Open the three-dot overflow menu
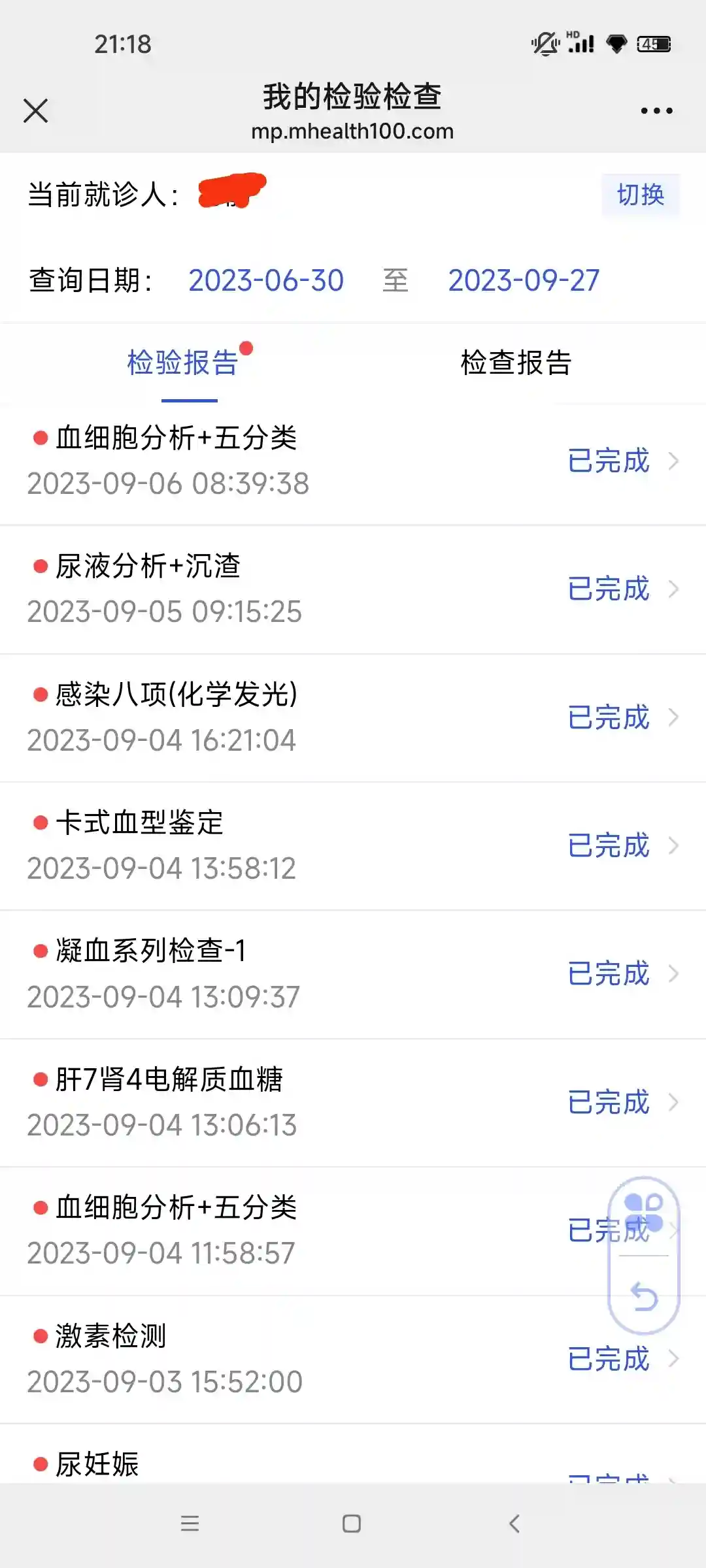The width and height of the screenshot is (706, 1568). coord(656,110)
